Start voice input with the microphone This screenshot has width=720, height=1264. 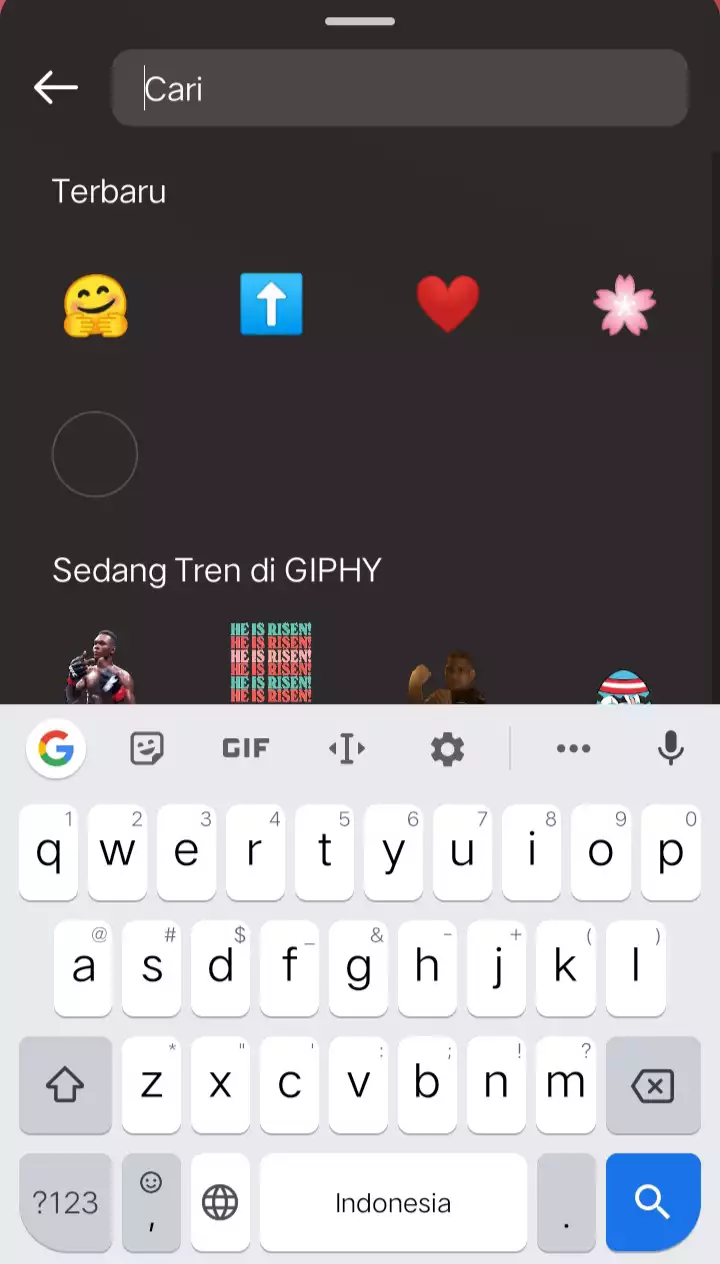click(671, 748)
